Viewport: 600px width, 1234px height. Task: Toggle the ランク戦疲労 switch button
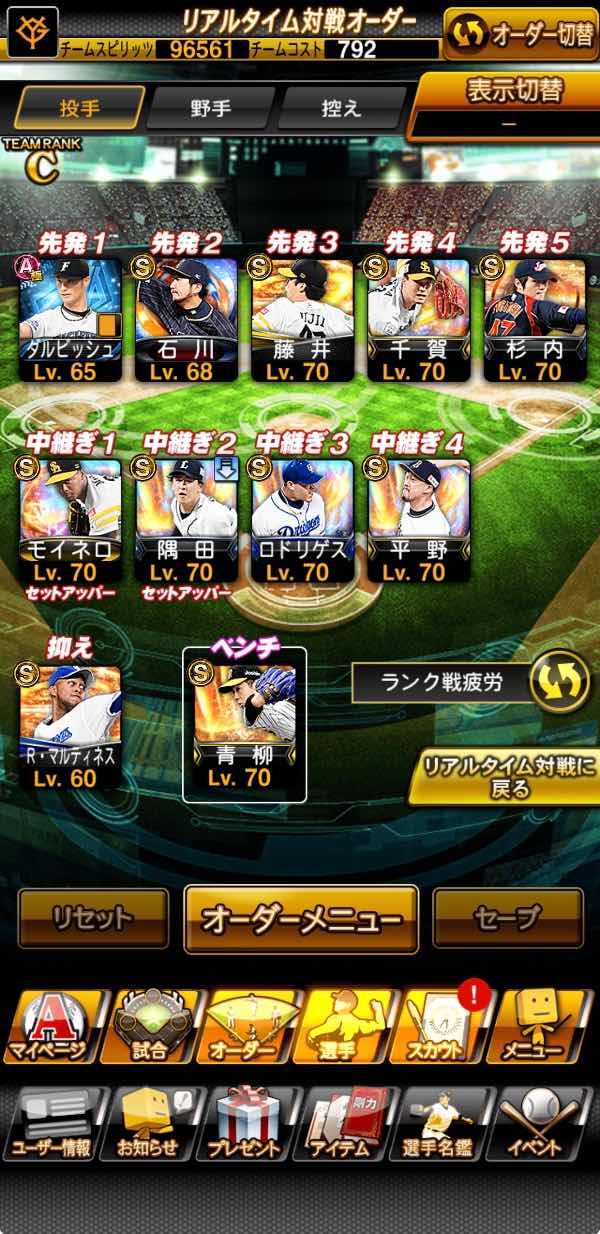click(558, 682)
